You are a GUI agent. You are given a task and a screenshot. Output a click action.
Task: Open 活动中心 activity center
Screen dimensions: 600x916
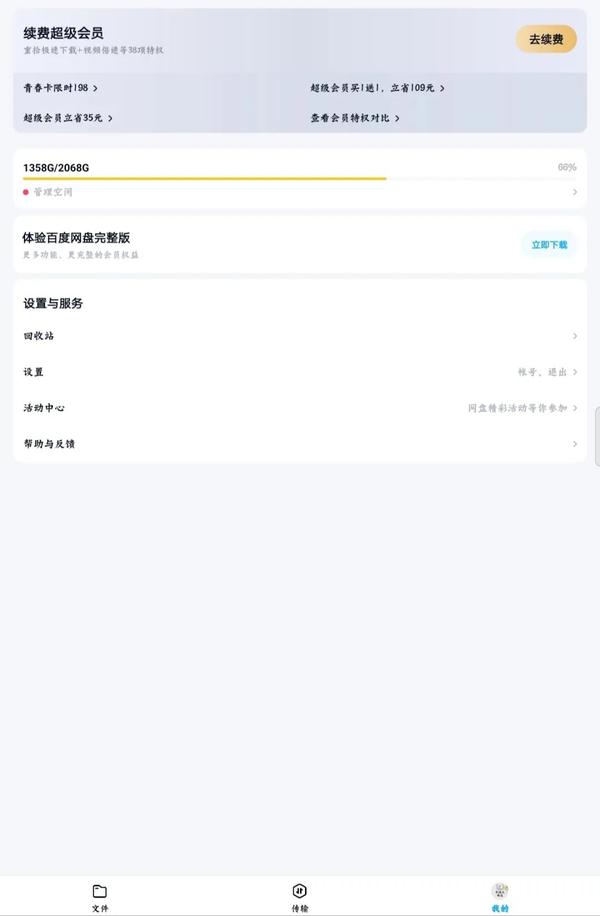point(299,408)
